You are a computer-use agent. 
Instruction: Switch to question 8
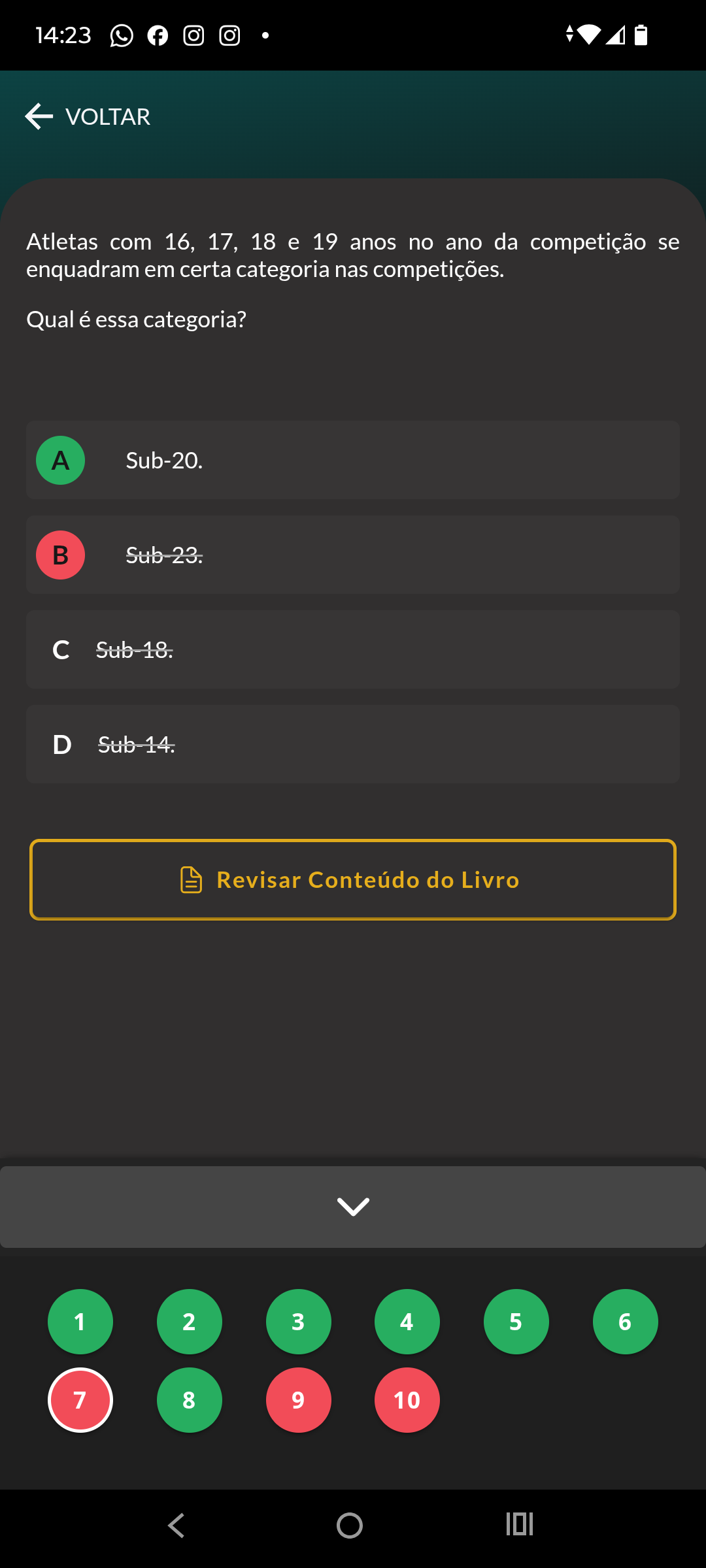[190, 1400]
